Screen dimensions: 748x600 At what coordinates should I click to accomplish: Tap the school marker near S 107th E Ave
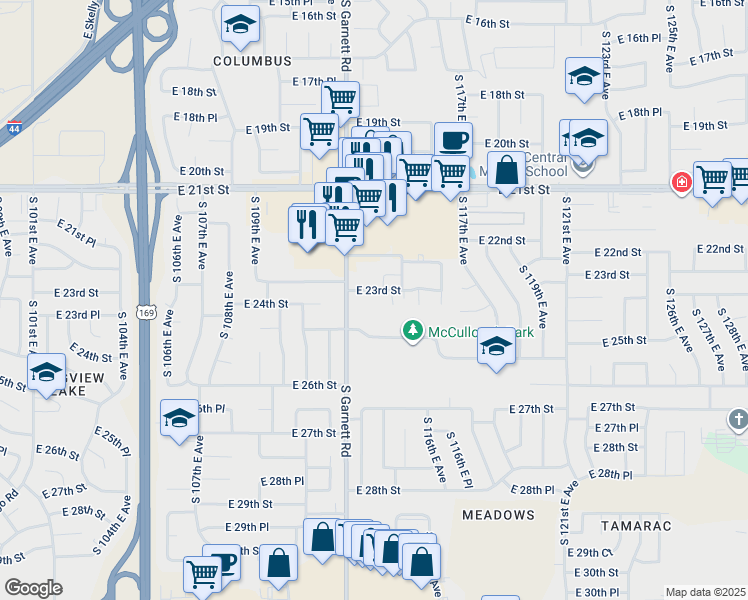179,418
